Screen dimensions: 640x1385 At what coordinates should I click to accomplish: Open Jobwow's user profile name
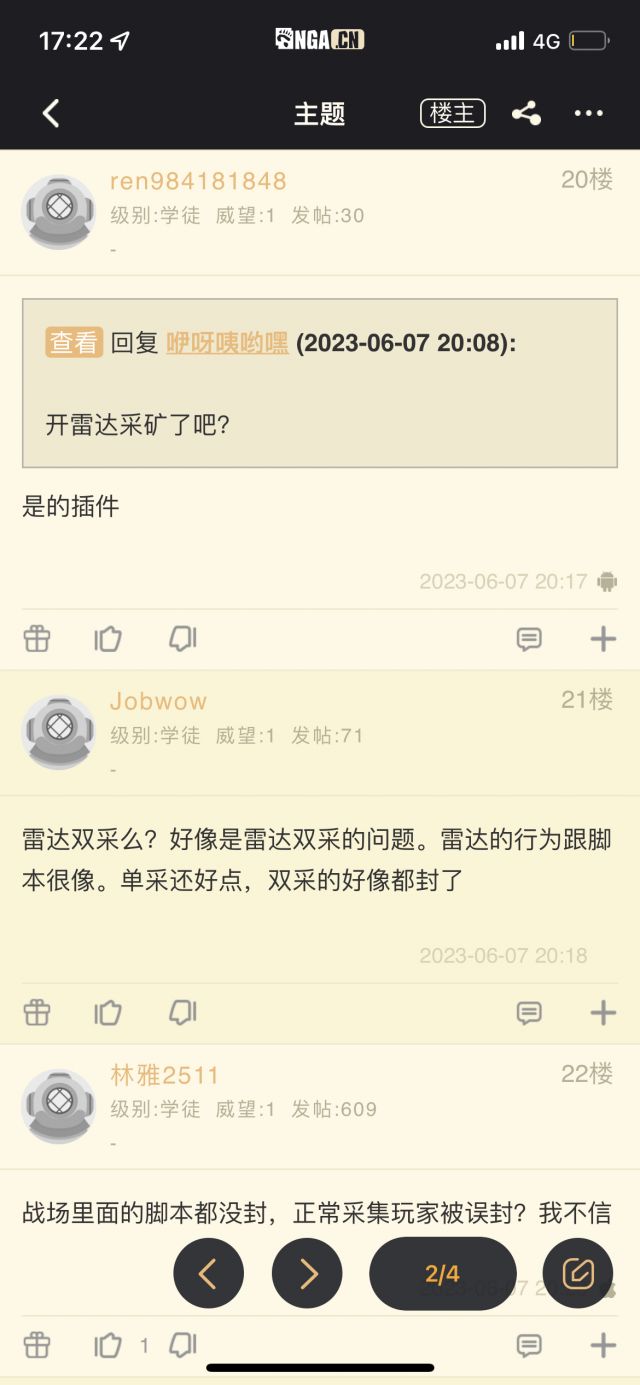(x=158, y=701)
